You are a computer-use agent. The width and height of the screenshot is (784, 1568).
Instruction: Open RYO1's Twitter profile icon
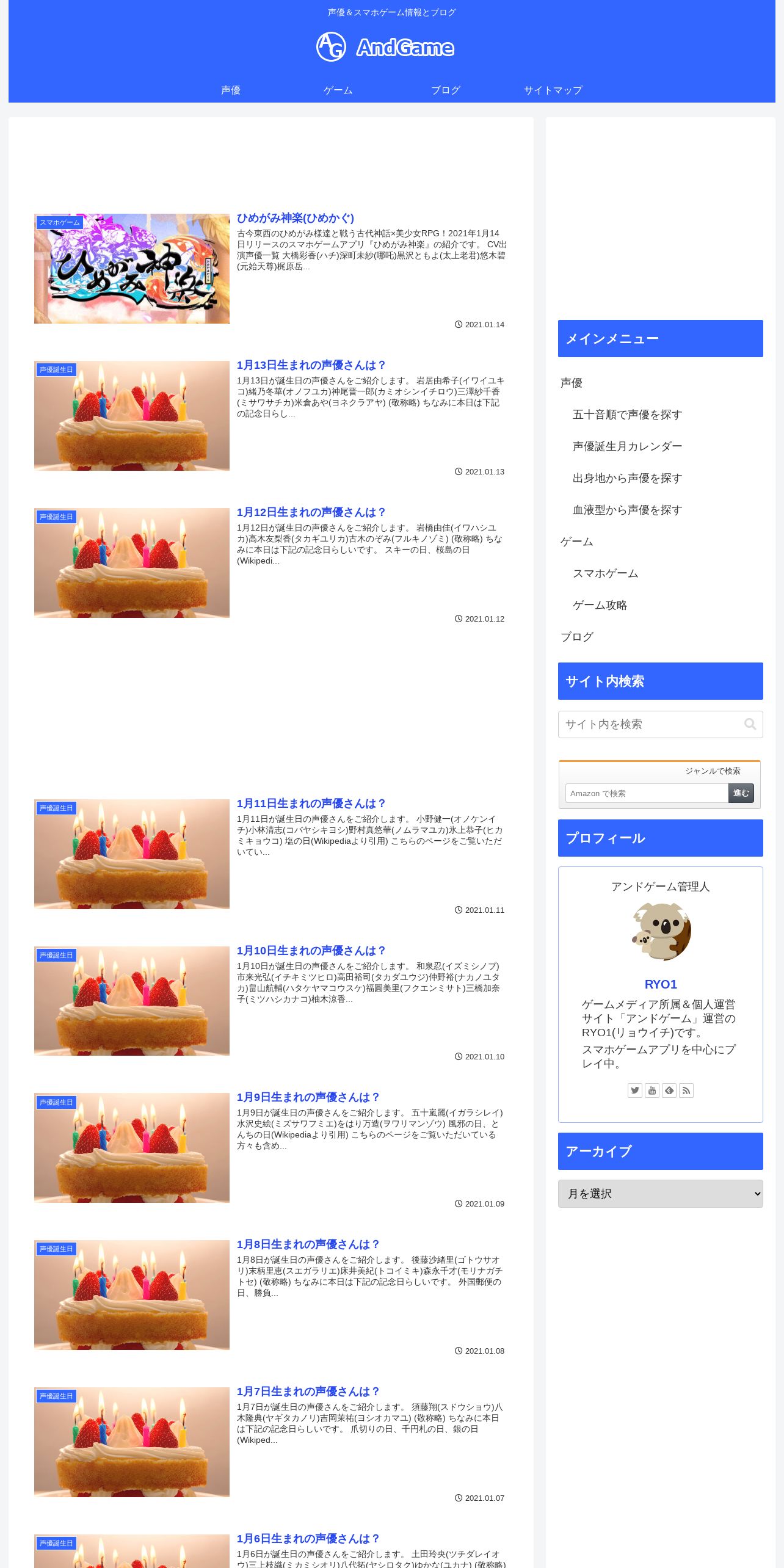(635, 1091)
